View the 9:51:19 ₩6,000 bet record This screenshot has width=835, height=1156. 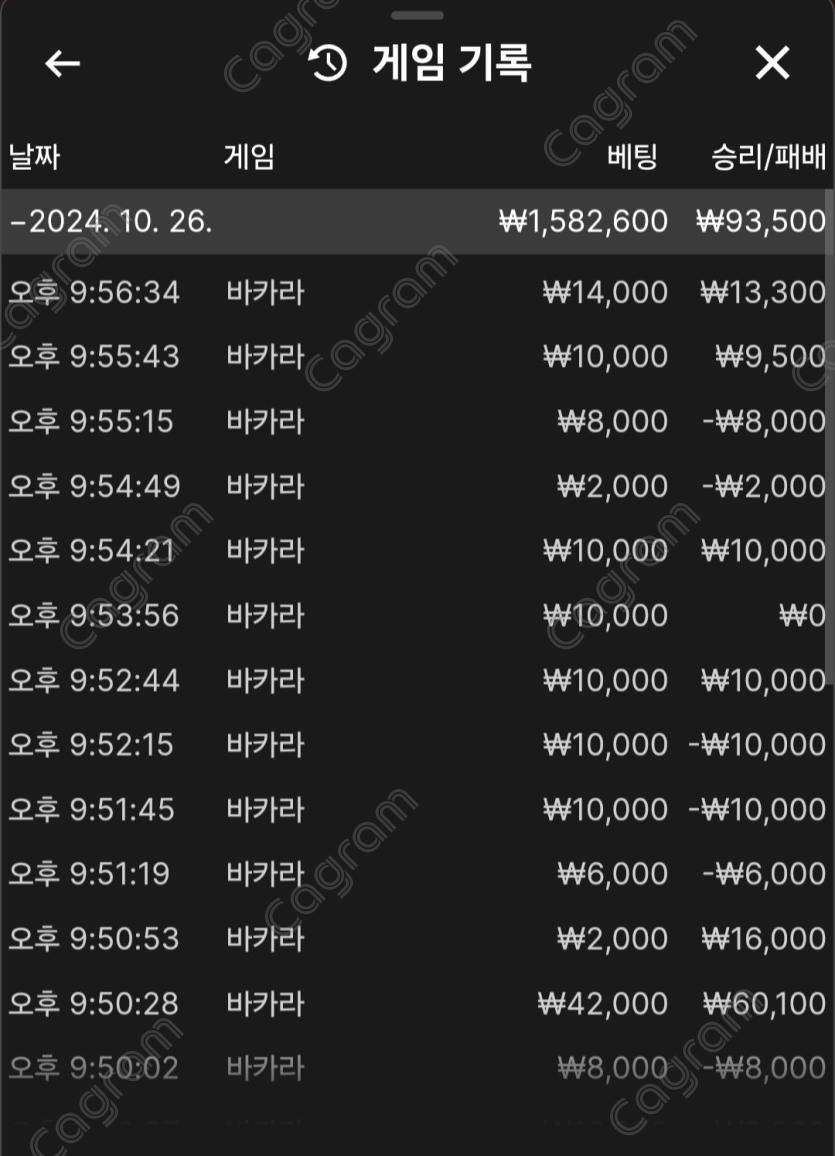pos(416,874)
